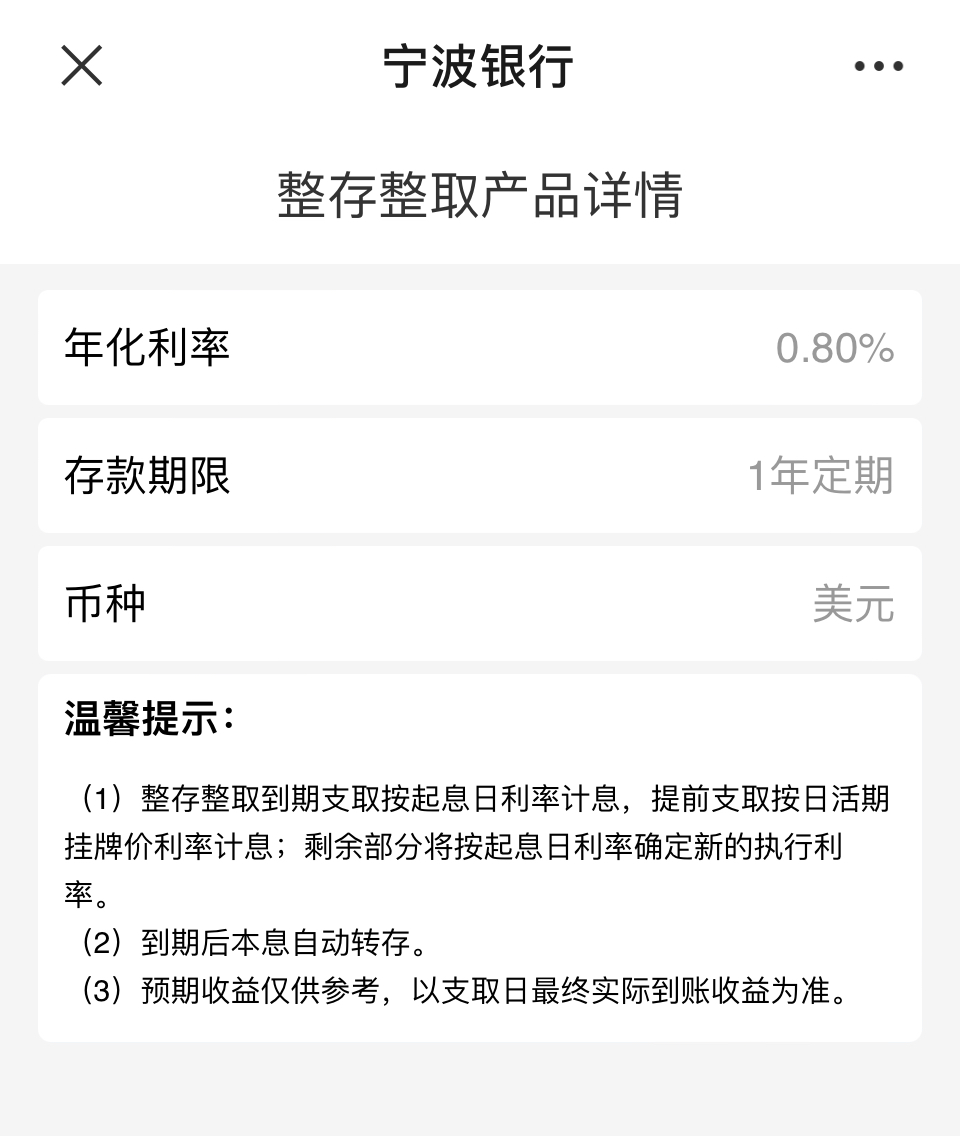Viewport: 960px width, 1136px height.
Task: Open the three-dot overflow menu
Action: [878, 67]
